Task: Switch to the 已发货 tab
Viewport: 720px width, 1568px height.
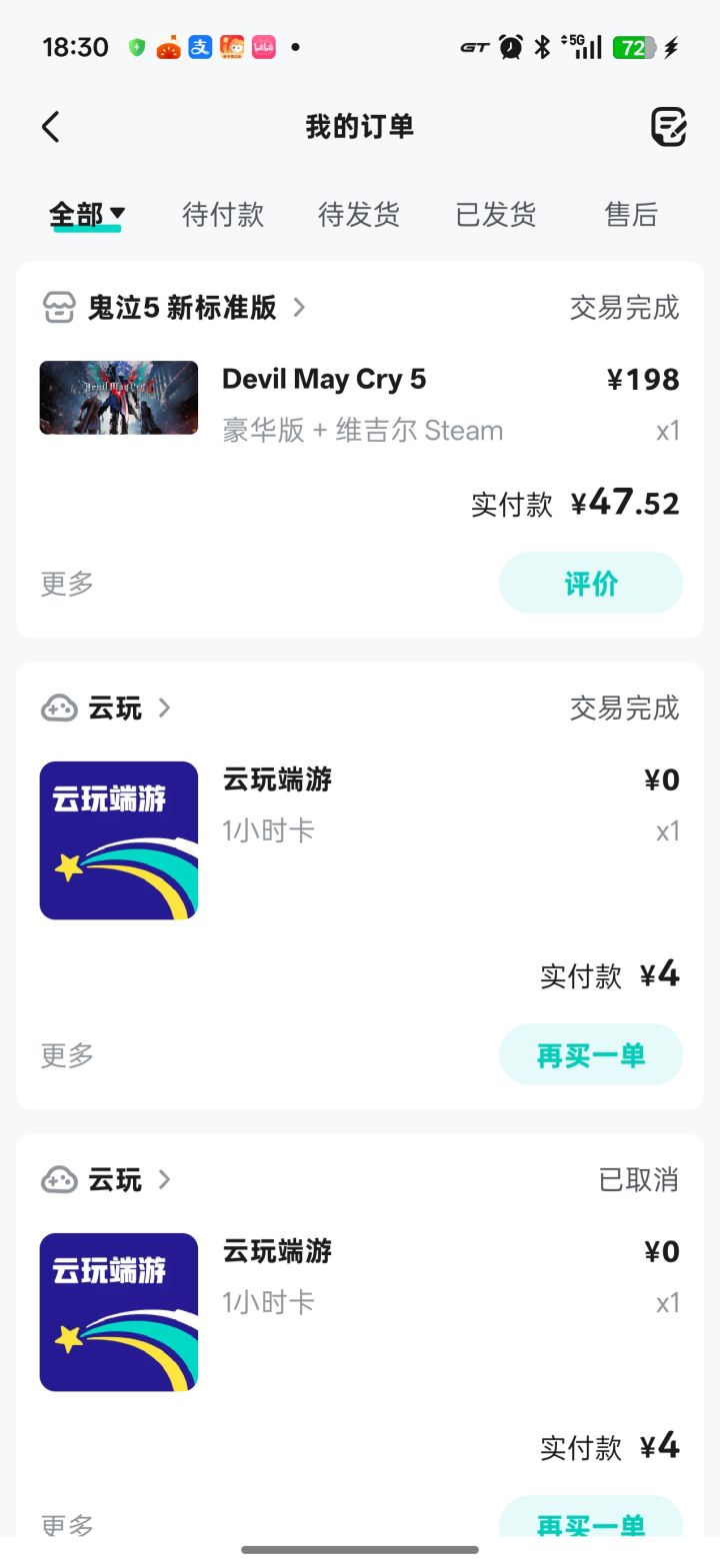Action: click(496, 214)
